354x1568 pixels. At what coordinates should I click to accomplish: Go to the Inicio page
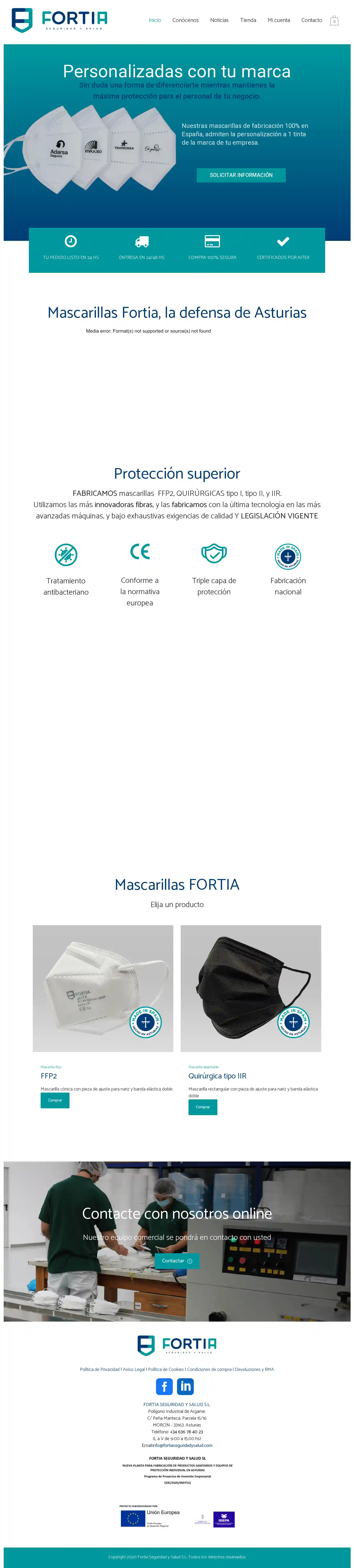click(155, 20)
